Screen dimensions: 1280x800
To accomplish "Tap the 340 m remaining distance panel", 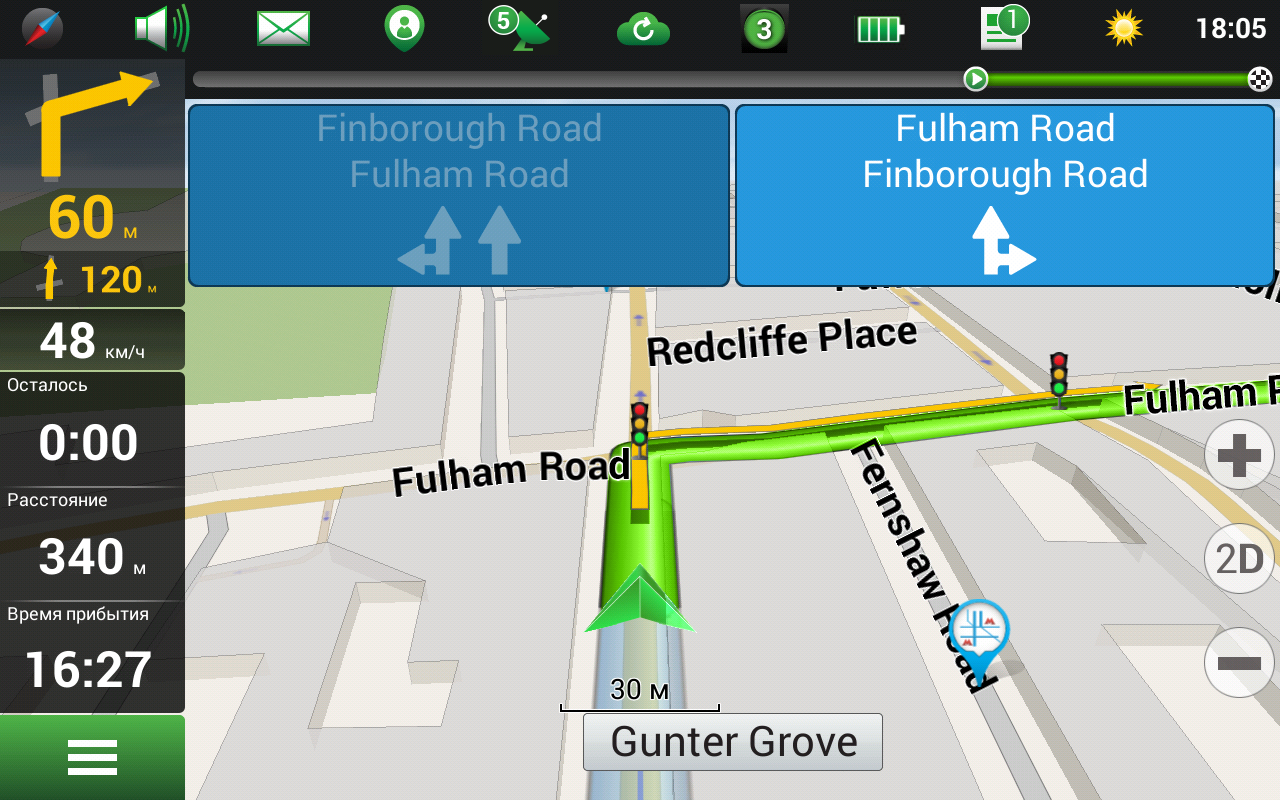I will 92,543.
